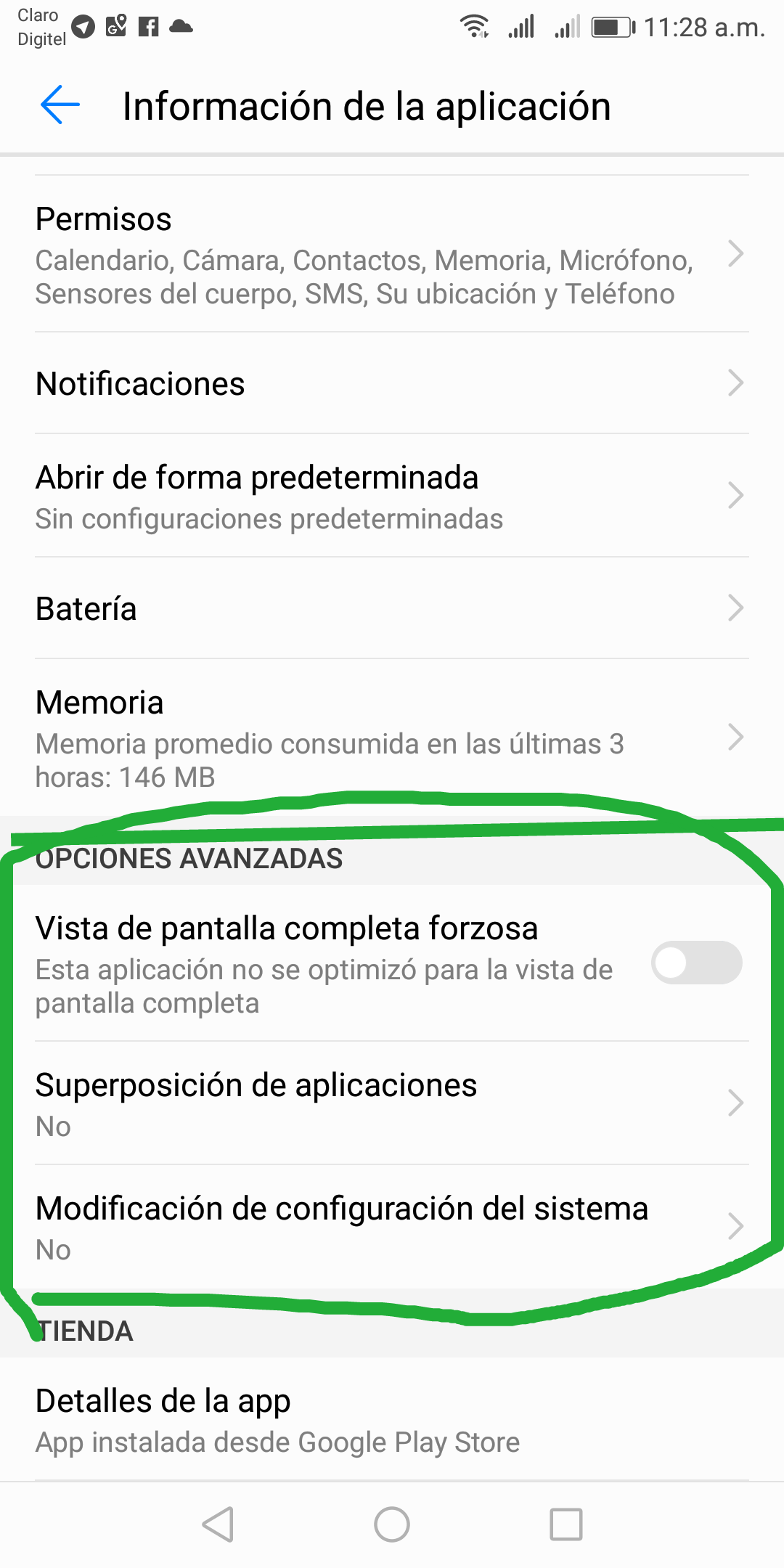The image size is (784, 1568).
Task: Open Memoria usage details
Action: click(x=392, y=738)
